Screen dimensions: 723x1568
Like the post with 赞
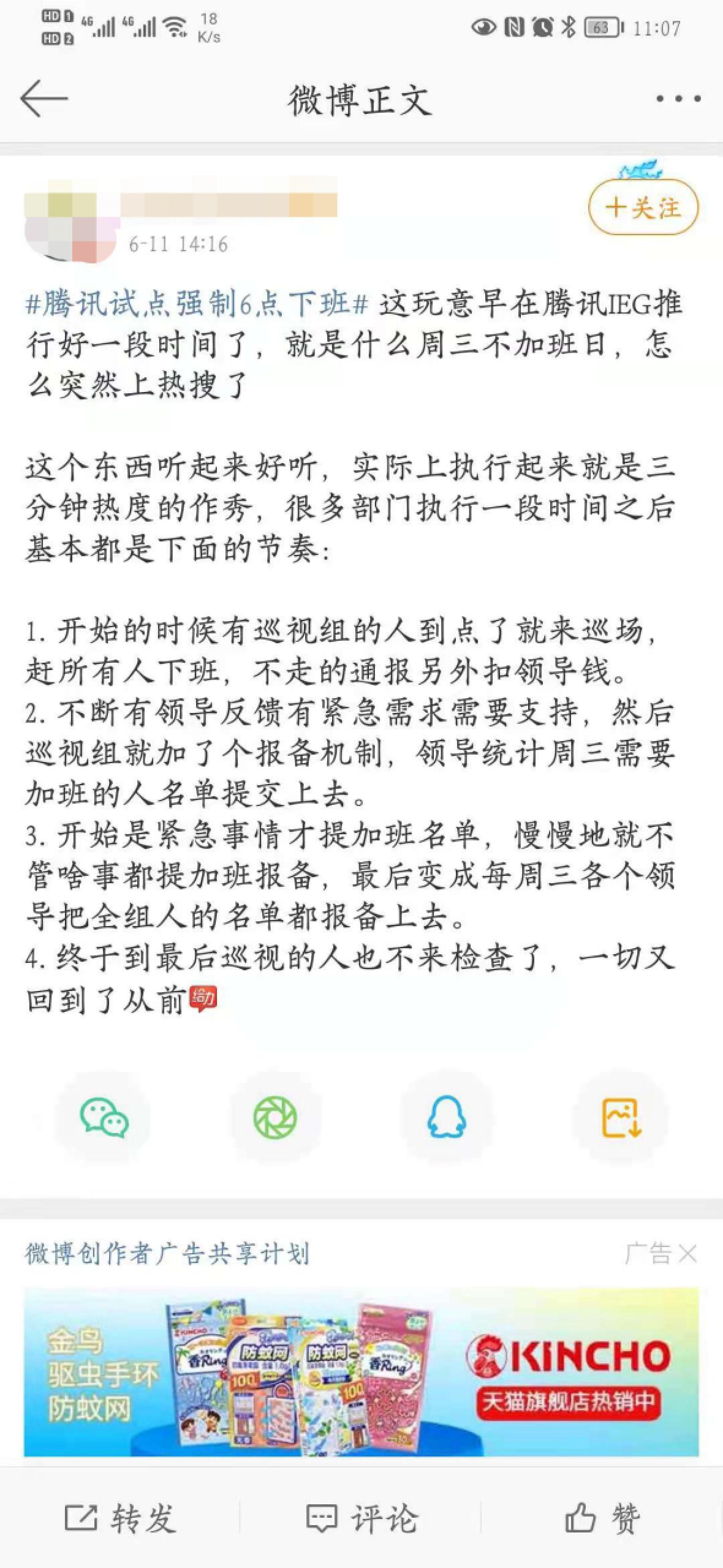(602, 1518)
